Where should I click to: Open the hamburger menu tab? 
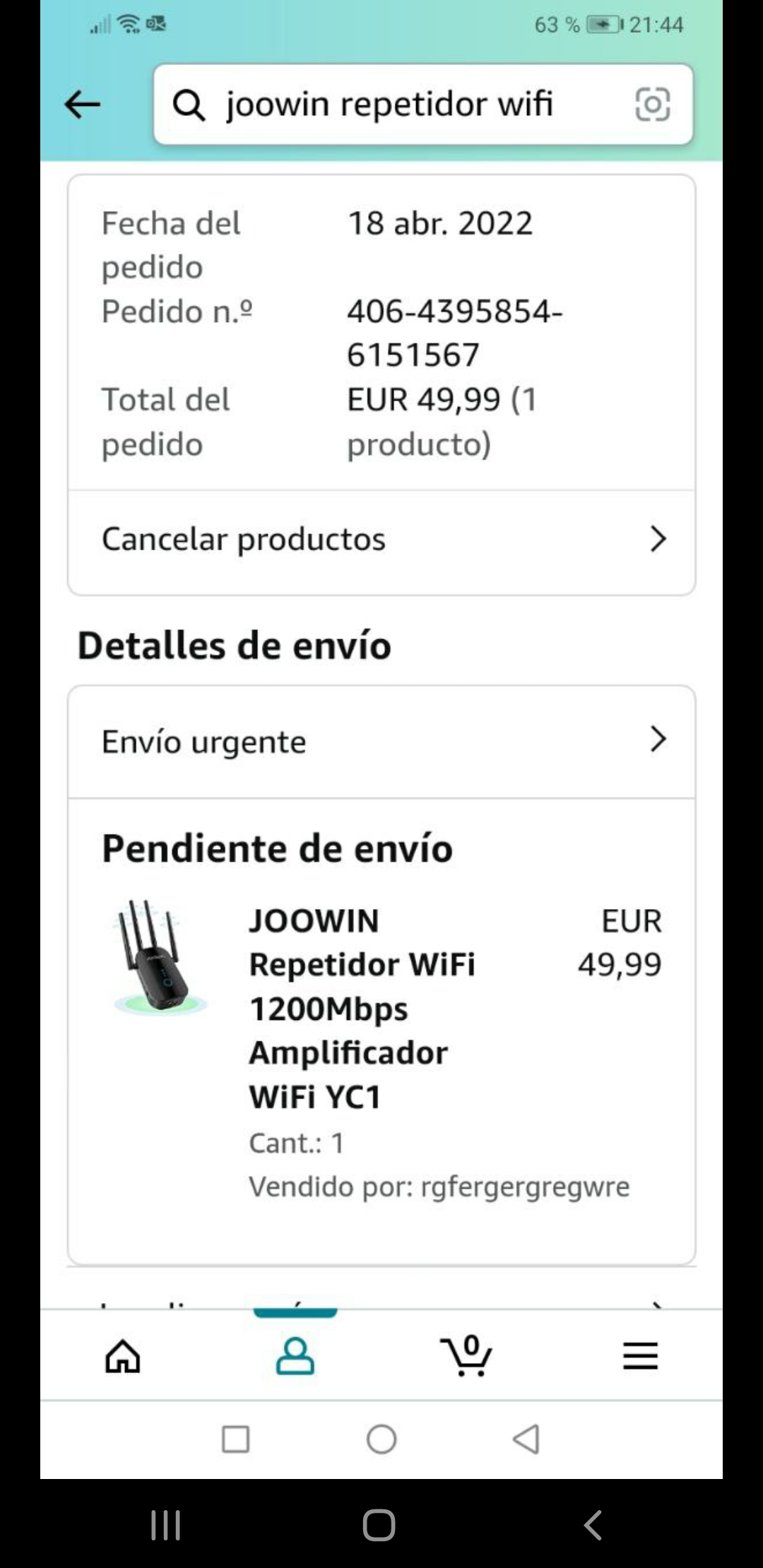pos(640,1356)
